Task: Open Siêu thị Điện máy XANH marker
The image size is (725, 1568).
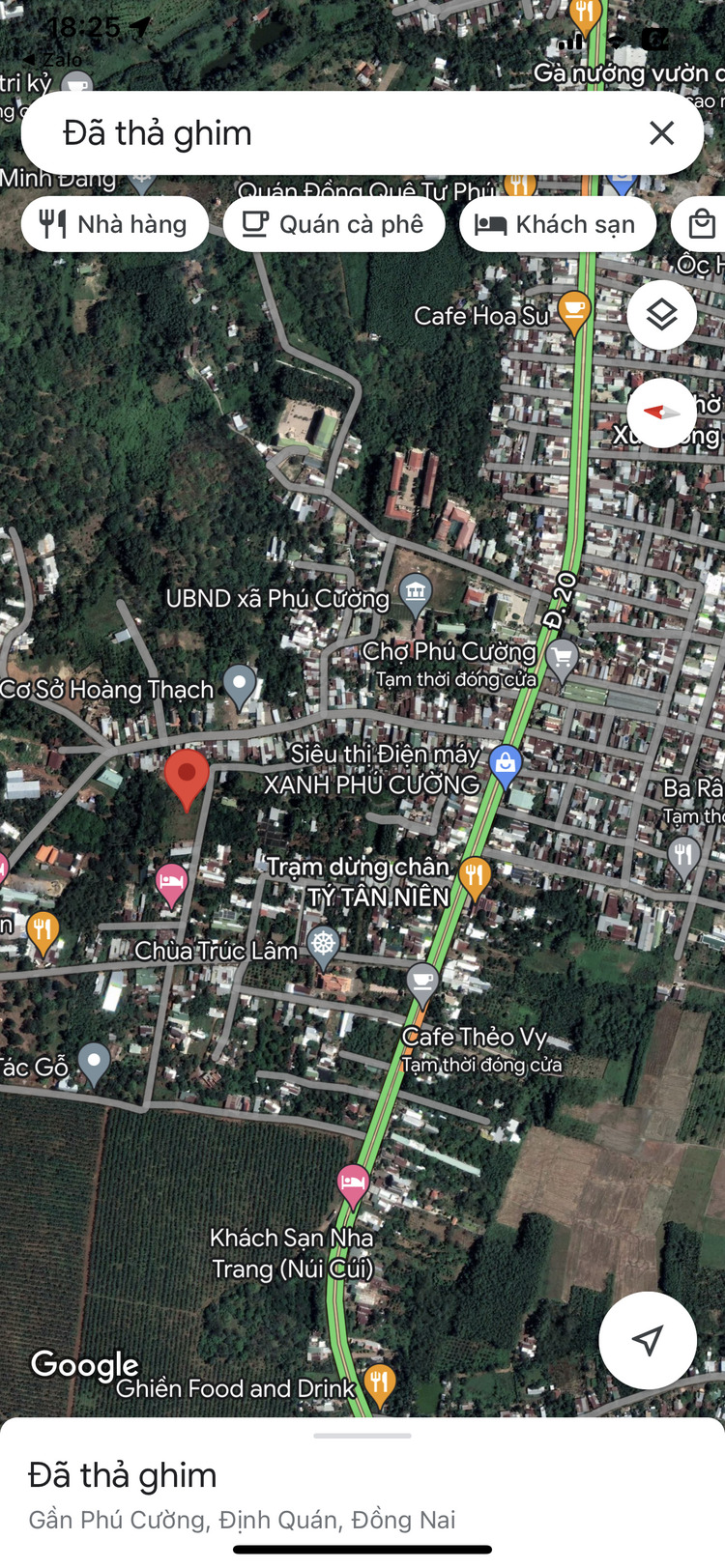Action: tap(506, 764)
